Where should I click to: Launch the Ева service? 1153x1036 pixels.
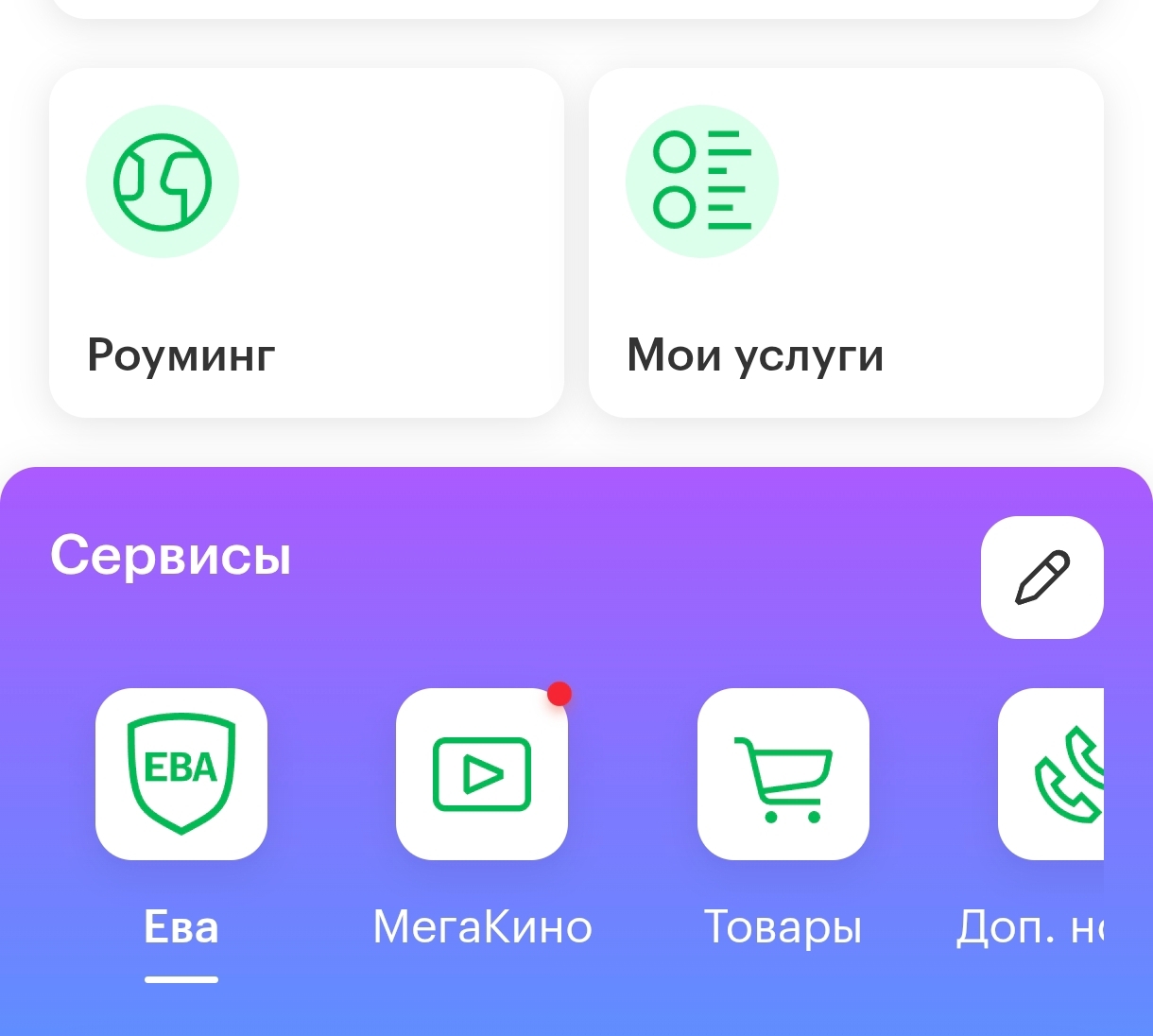coord(181,774)
